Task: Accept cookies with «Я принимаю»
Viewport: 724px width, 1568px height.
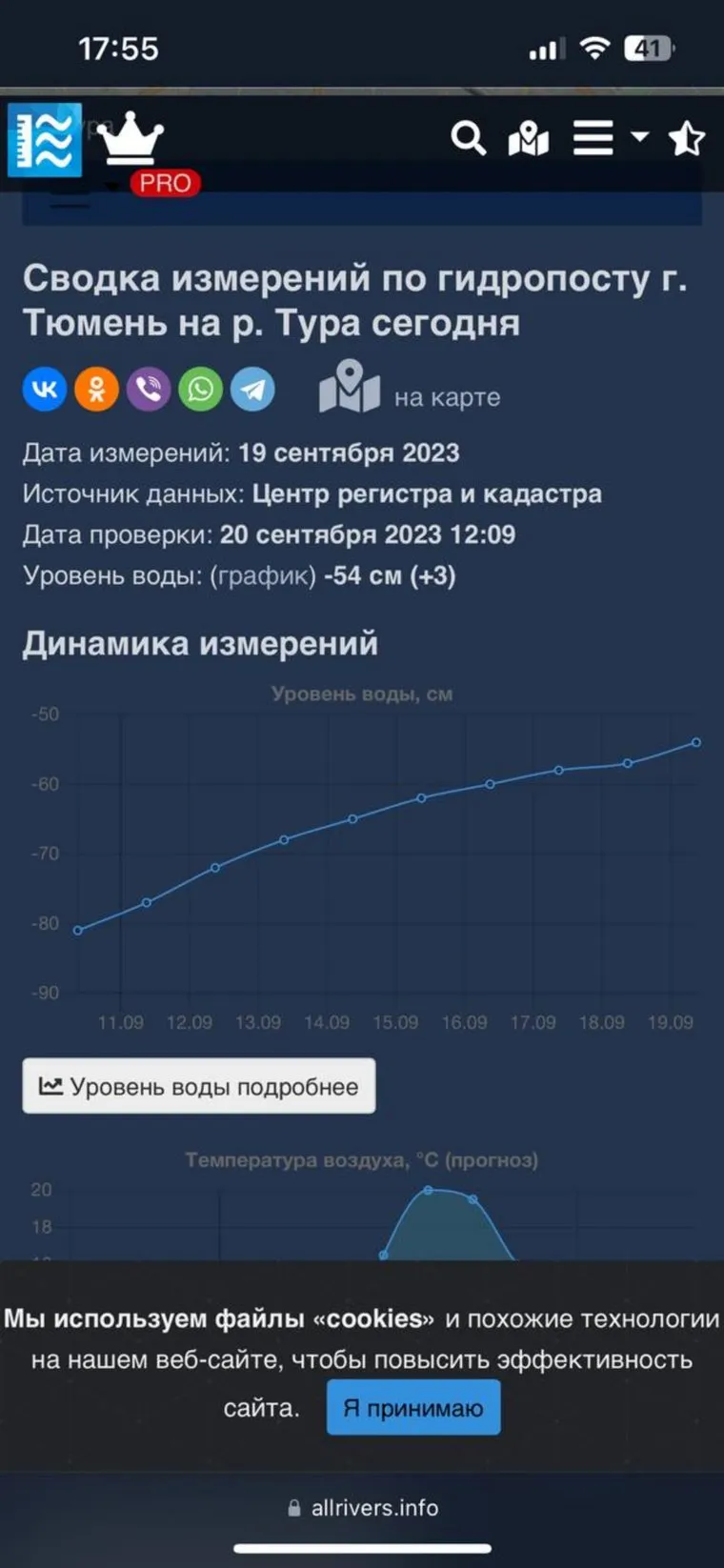Action: [x=412, y=1407]
